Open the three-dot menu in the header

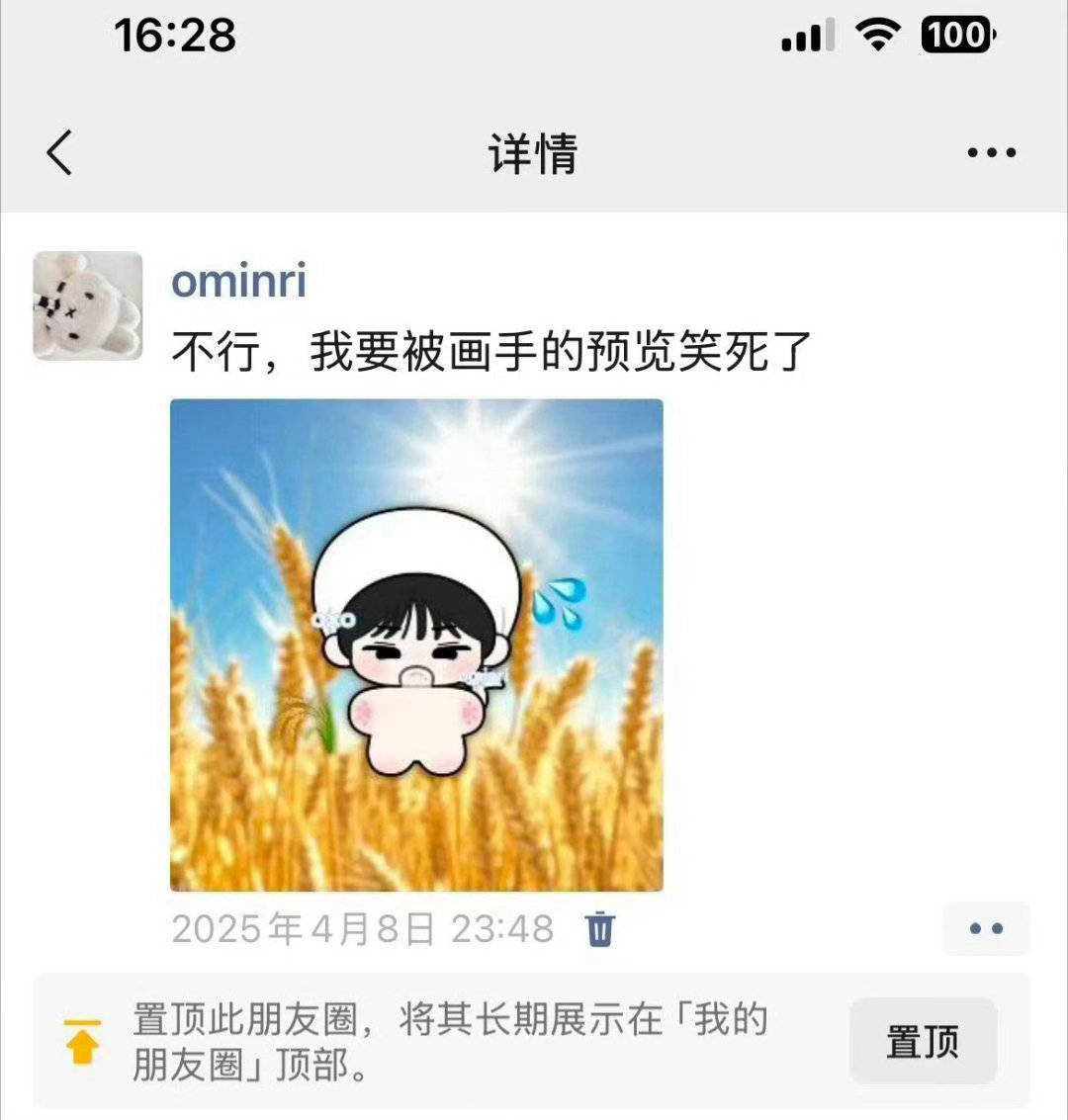tap(991, 152)
